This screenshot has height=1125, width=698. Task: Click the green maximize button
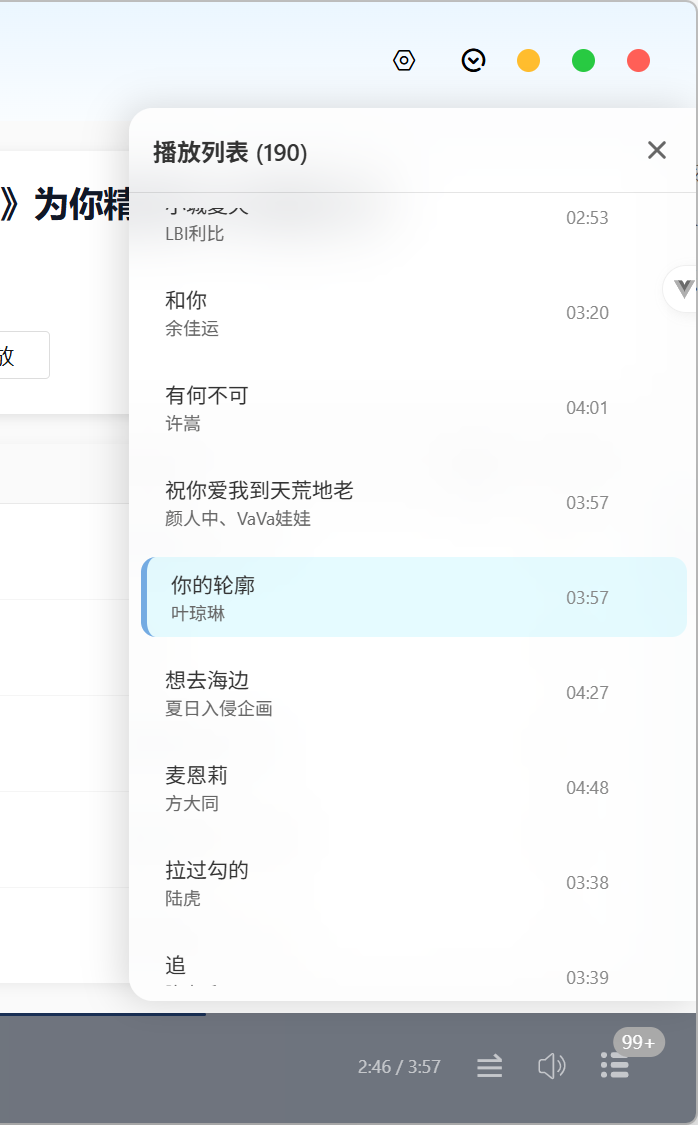(583, 61)
